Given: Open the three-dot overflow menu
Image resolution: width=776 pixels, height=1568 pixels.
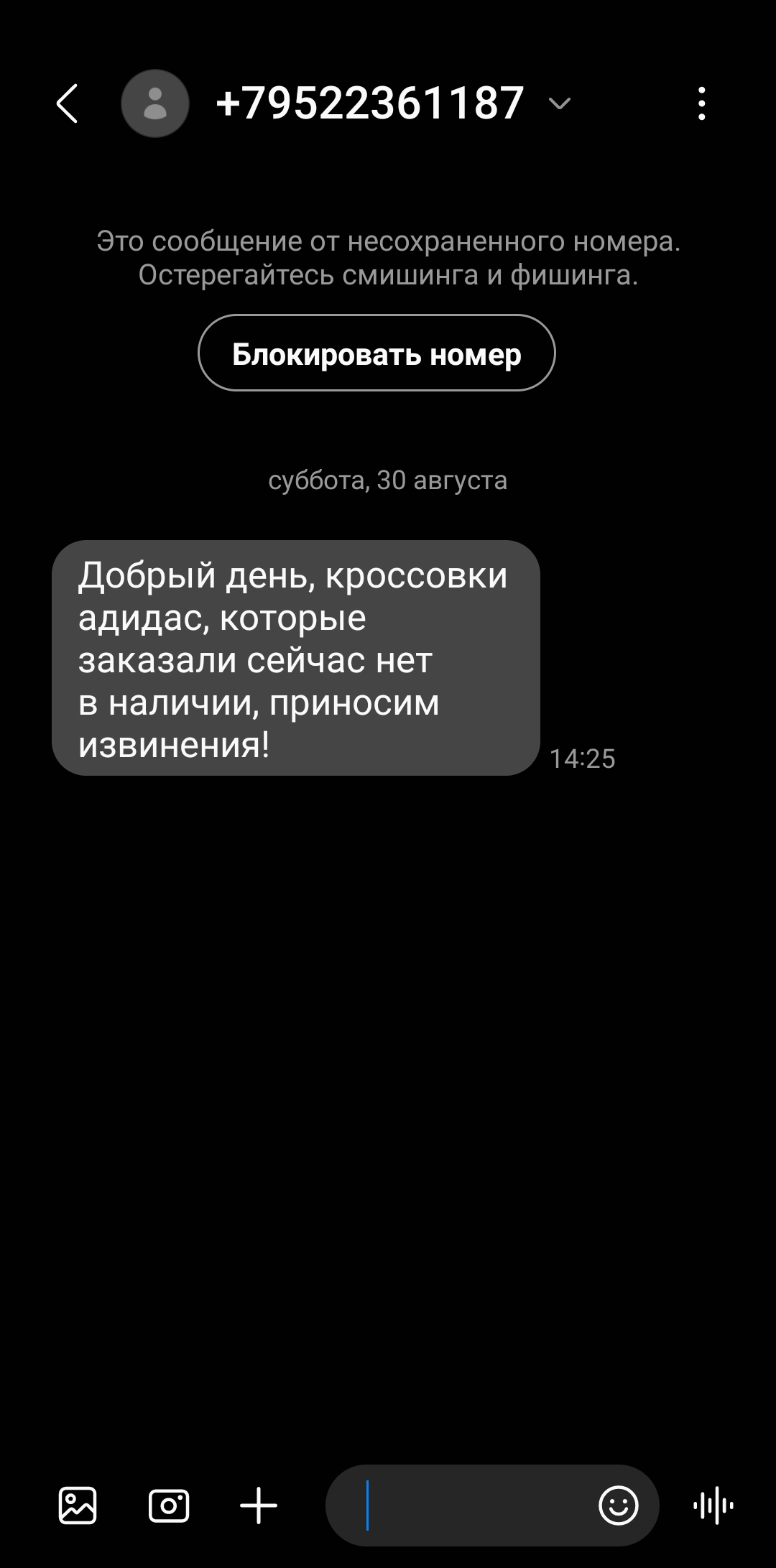Looking at the screenshot, I should 702,103.
